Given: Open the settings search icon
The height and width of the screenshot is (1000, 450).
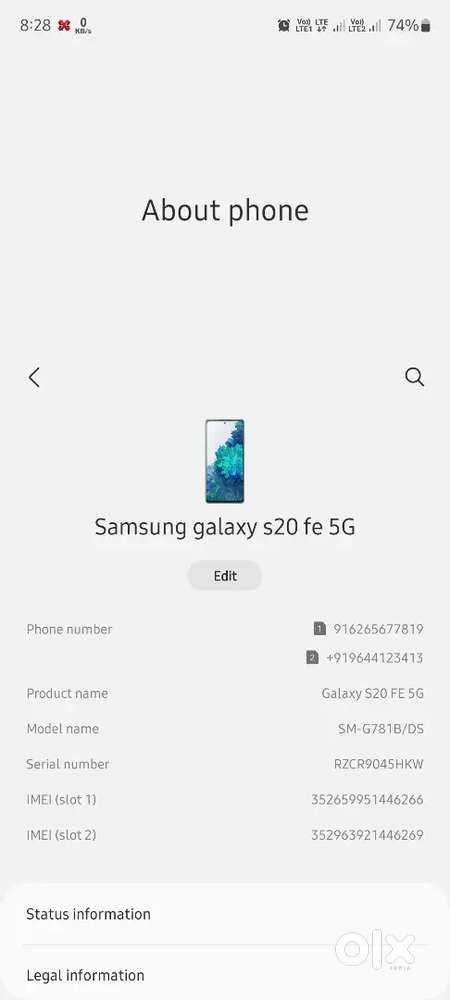Looking at the screenshot, I should point(414,377).
